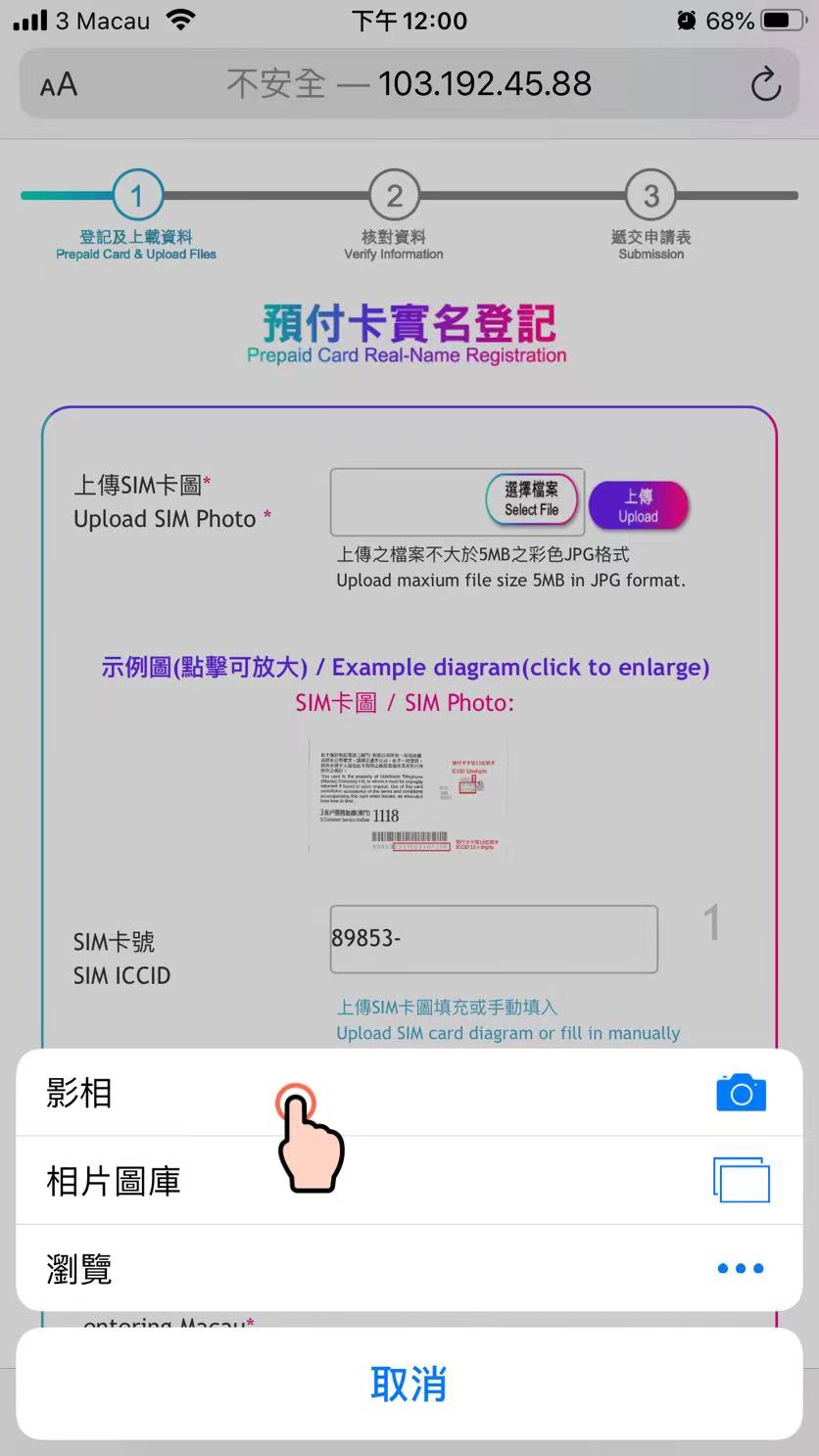The width and height of the screenshot is (819, 1456).
Task: Open 相片圖庫 photo library option
Action: 409,1180
